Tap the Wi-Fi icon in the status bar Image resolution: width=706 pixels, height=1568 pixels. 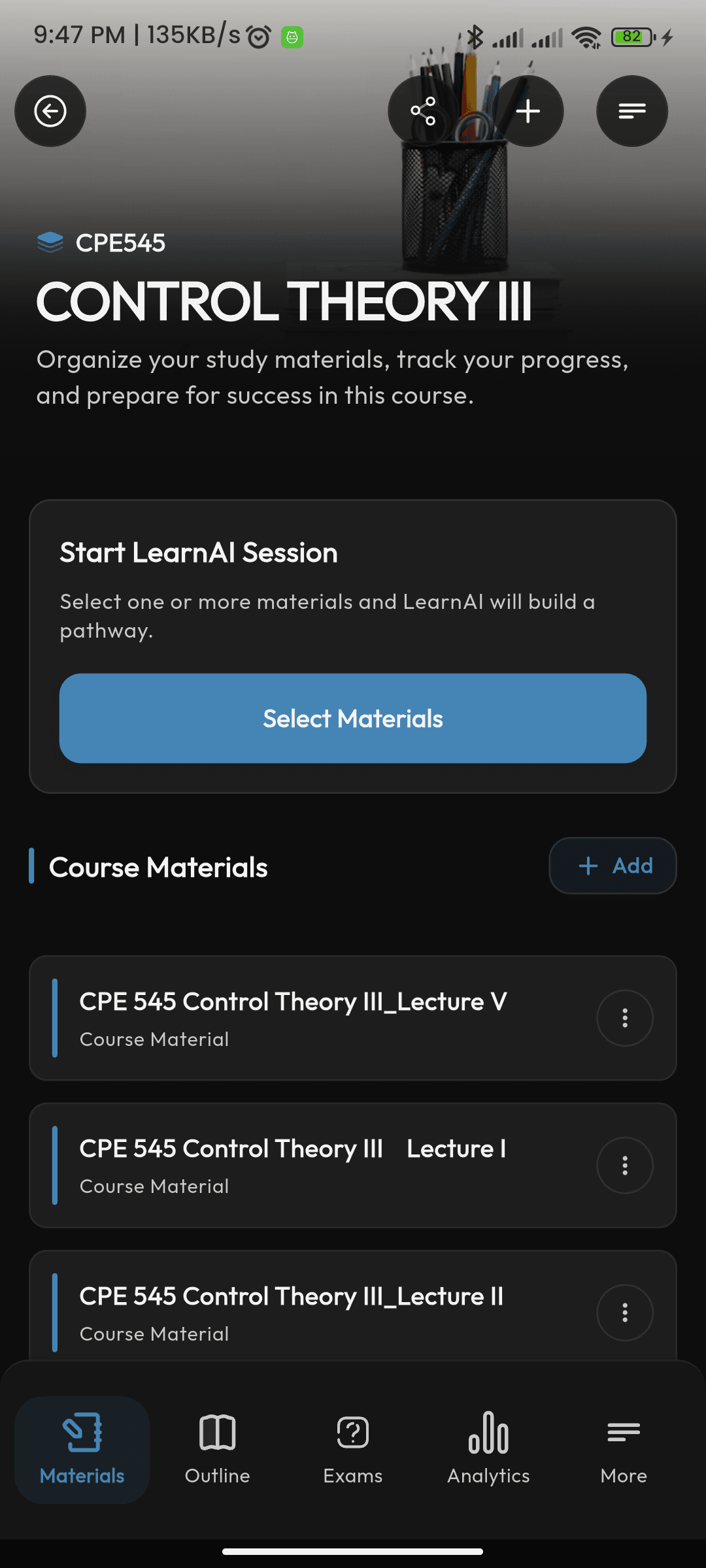tap(586, 37)
